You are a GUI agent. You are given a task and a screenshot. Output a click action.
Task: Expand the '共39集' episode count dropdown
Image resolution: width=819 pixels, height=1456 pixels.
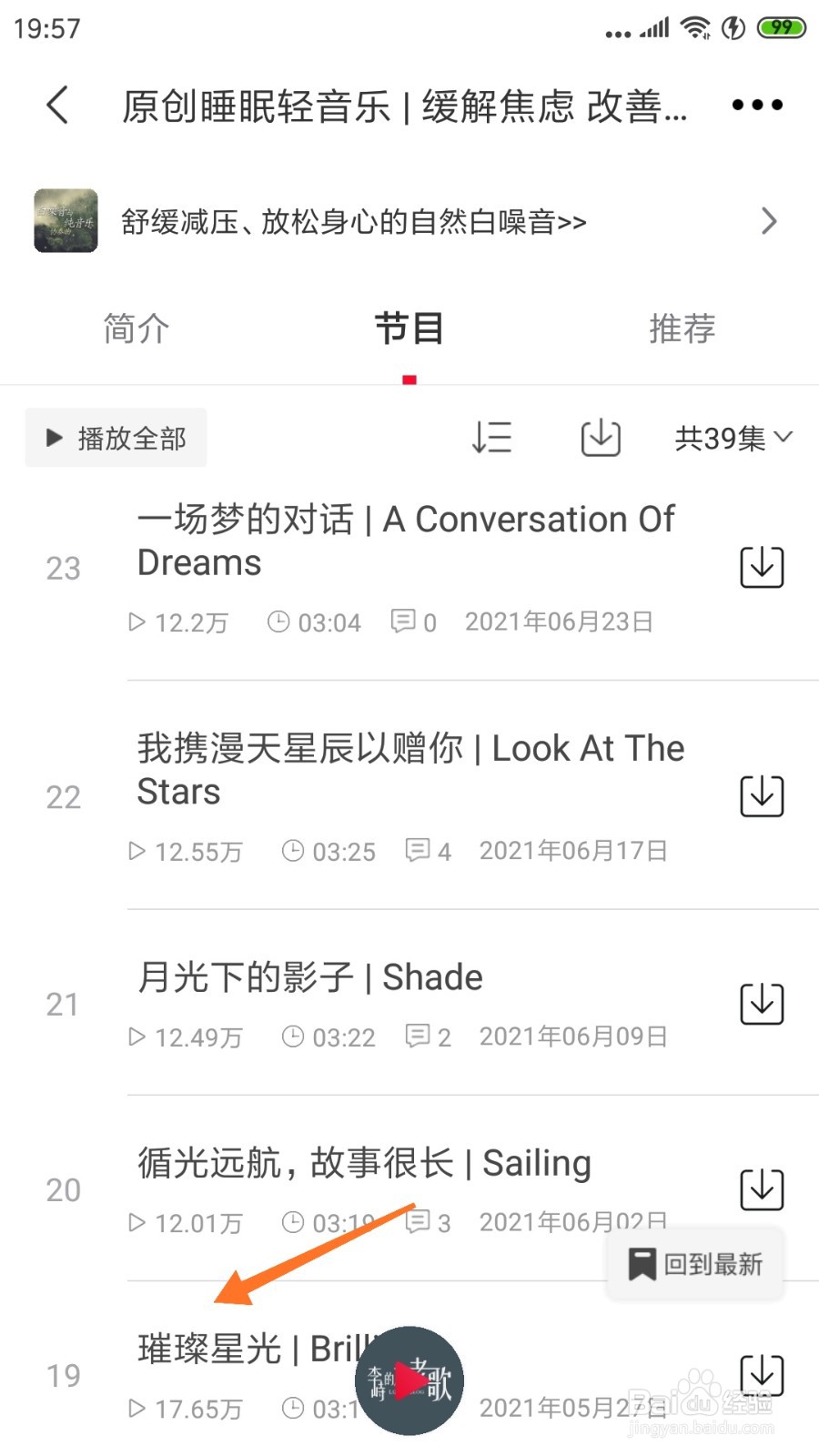[733, 439]
